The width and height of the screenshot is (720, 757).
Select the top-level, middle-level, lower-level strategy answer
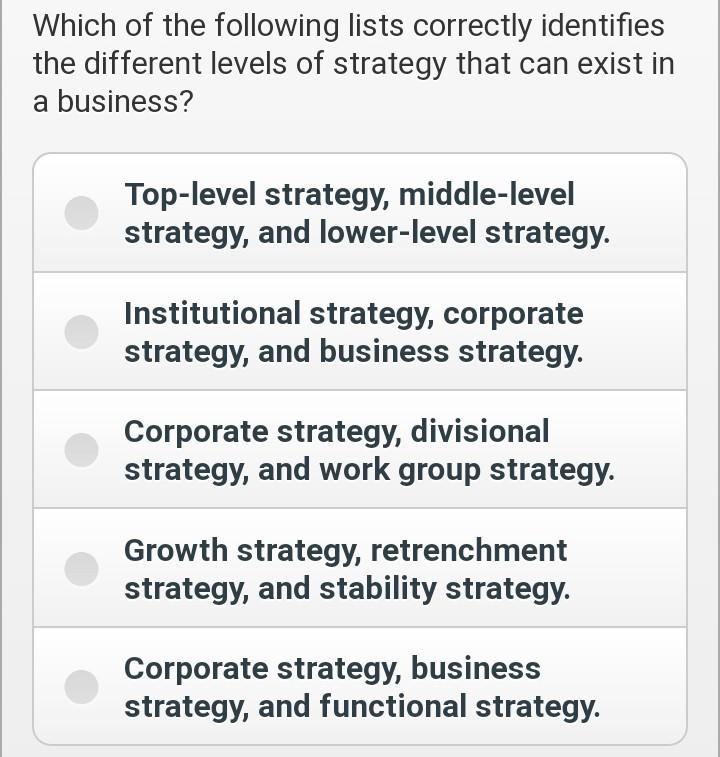click(x=82, y=213)
